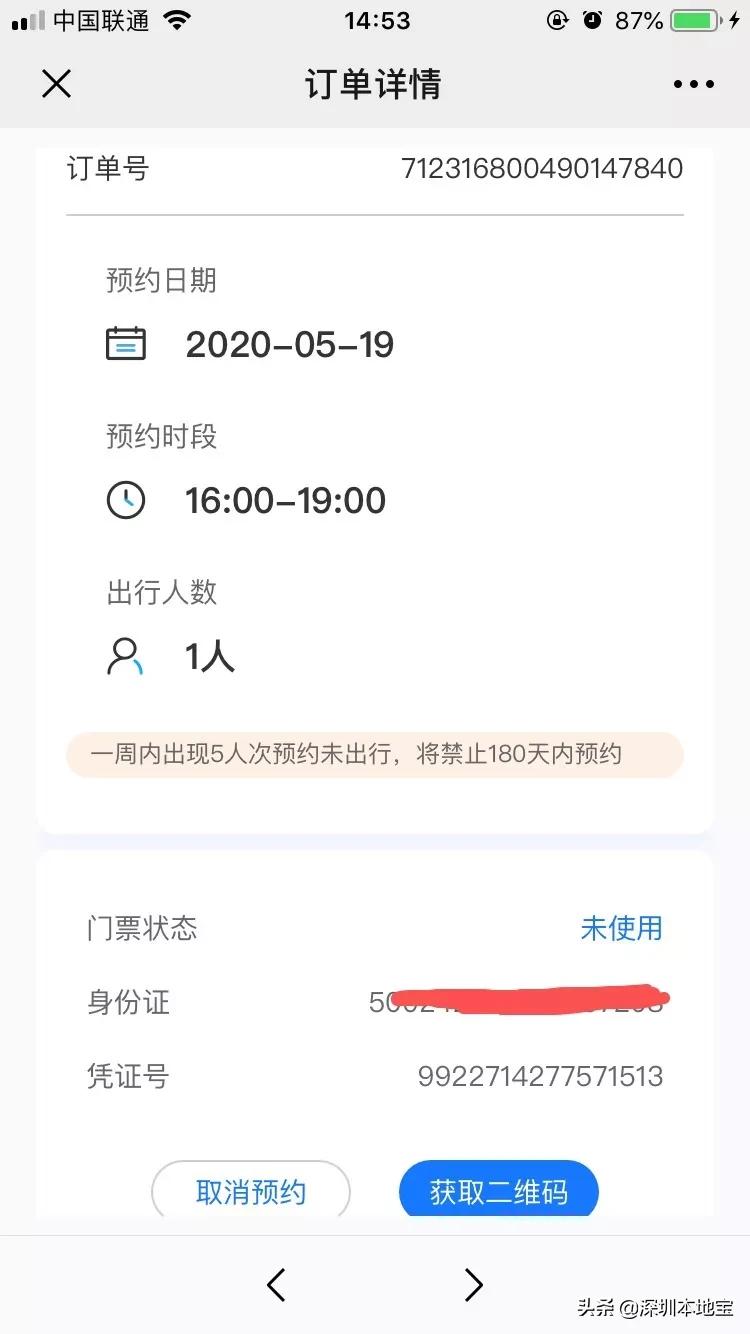Open the three-dot more options menu
The image size is (750, 1334).
(x=694, y=84)
